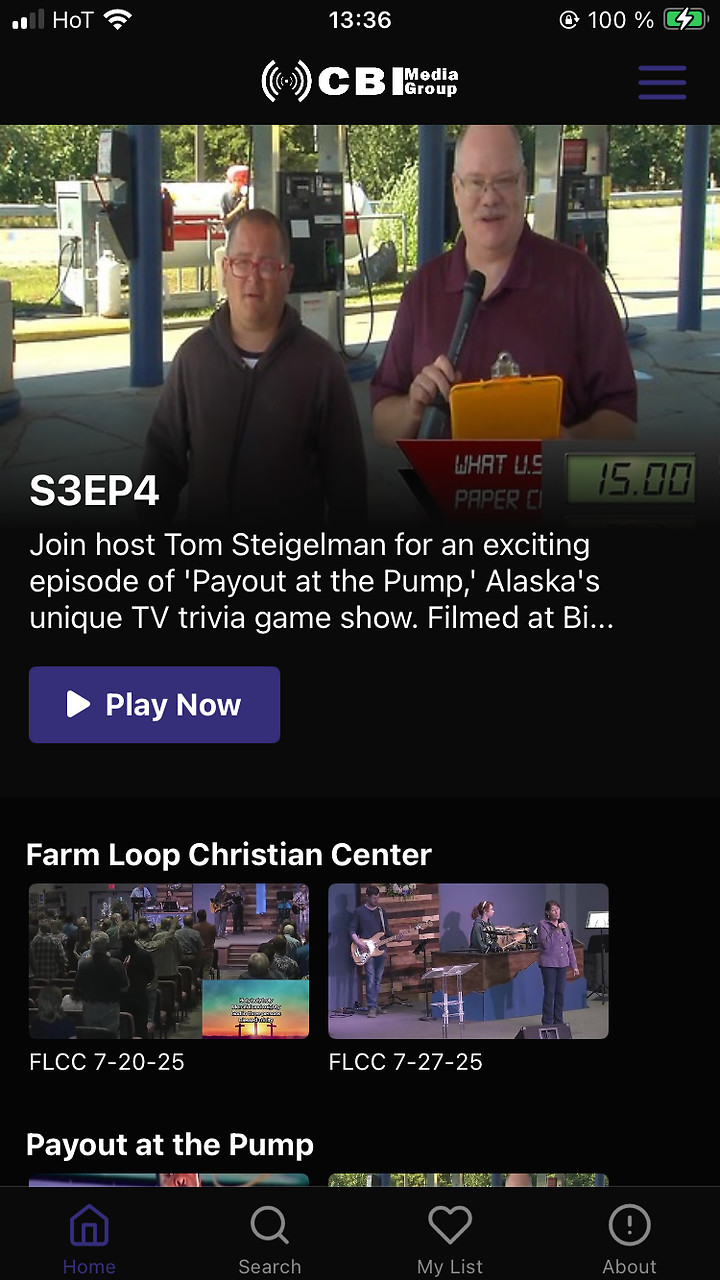Select the Home icon in bottom navigation
The height and width of the screenshot is (1280, 720).
[89, 1225]
